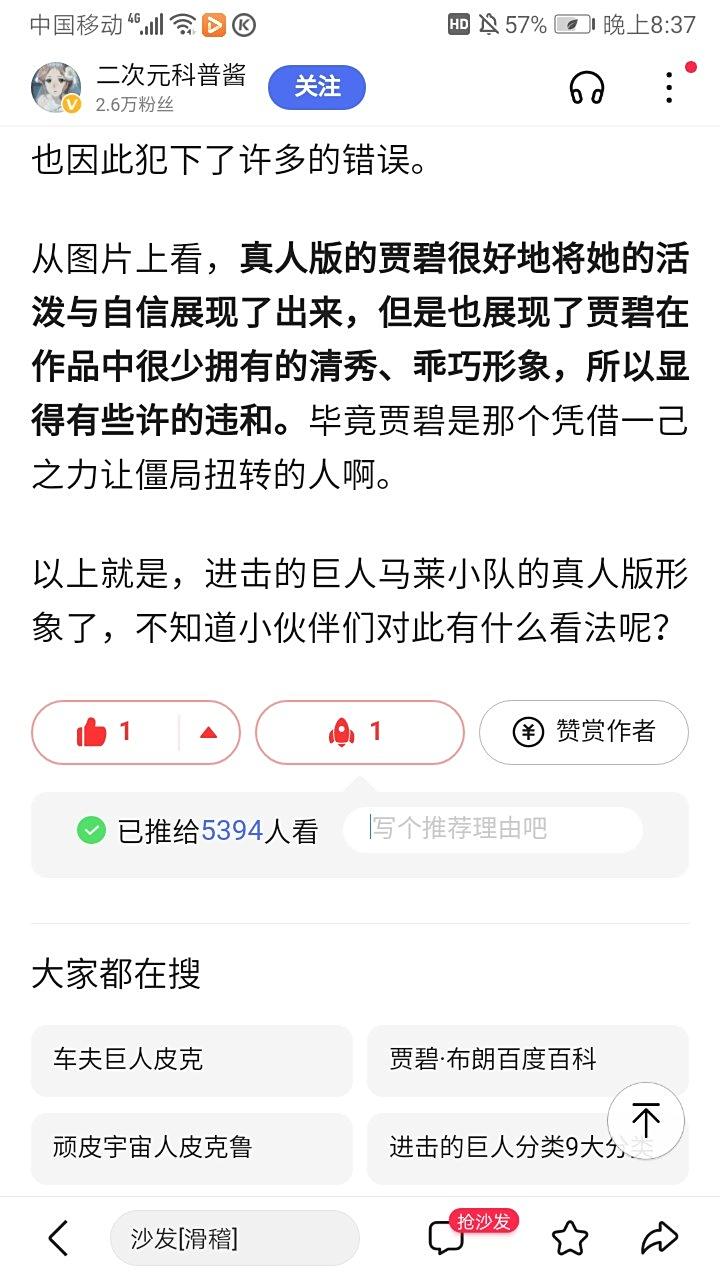Go back with the bottom arrow

pos(58,1239)
